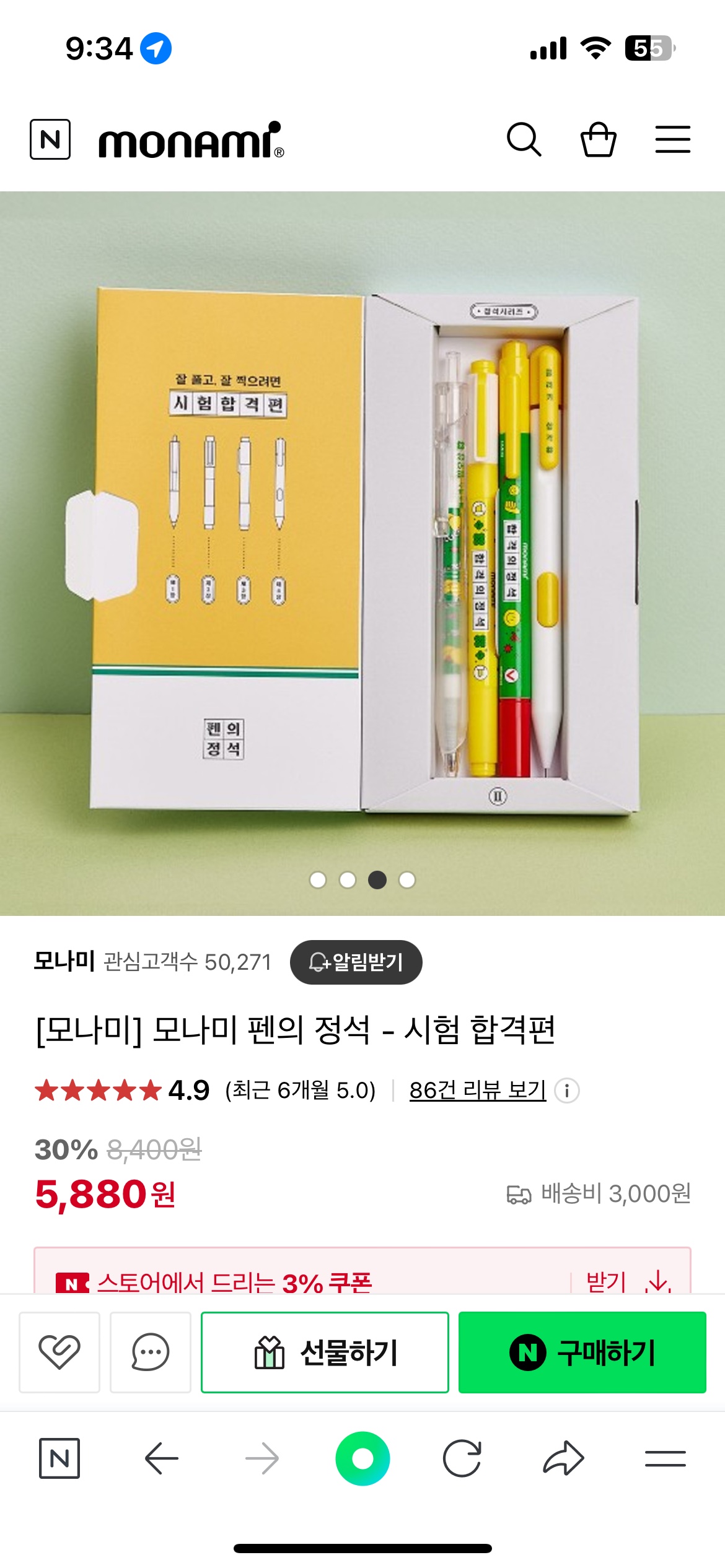Open 86건 리뷰 보기 reviews link
This screenshot has width=725, height=1568.
pyautogui.click(x=477, y=1090)
